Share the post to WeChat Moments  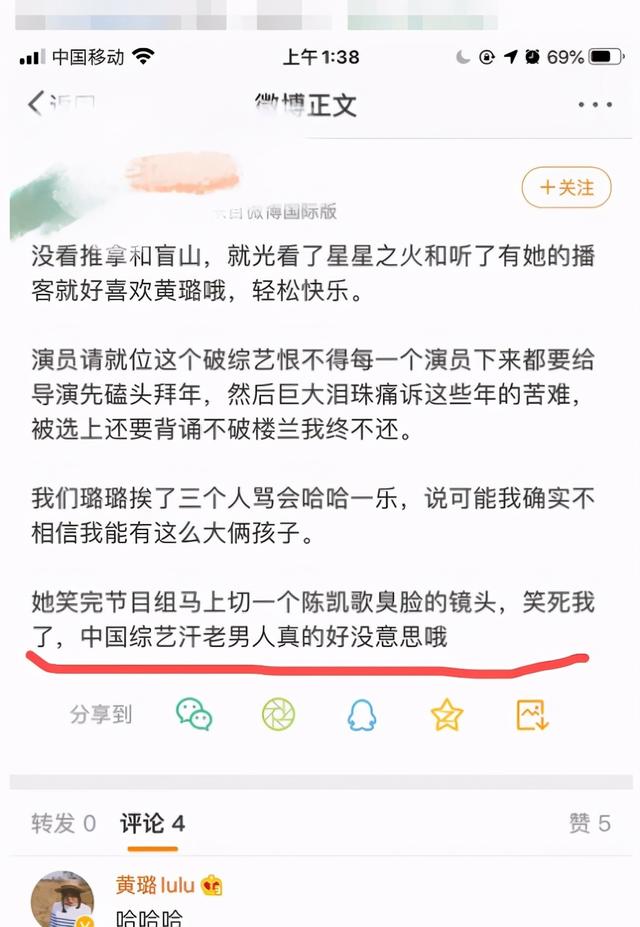click(x=278, y=714)
